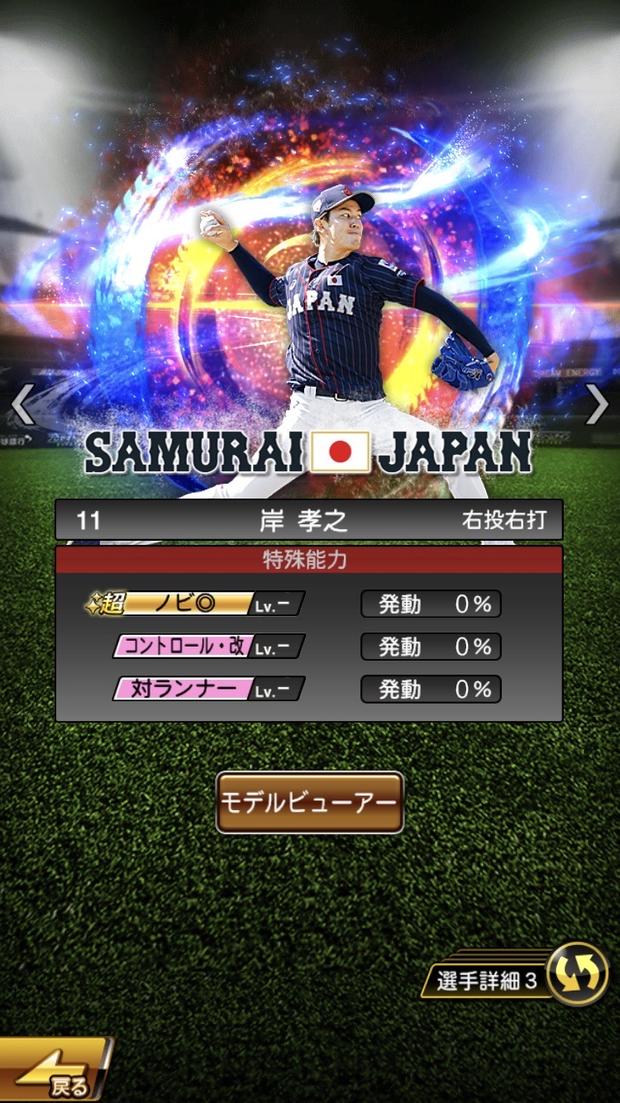The width and height of the screenshot is (620, 1103).
Task: Show next player with right arrow
Action: pyautogui.click(x=596, y=404)
